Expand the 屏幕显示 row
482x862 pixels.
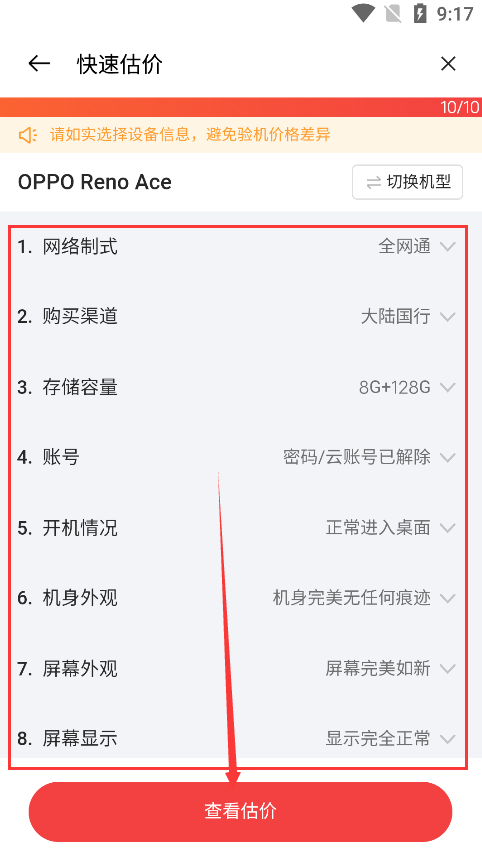point(237,739)
